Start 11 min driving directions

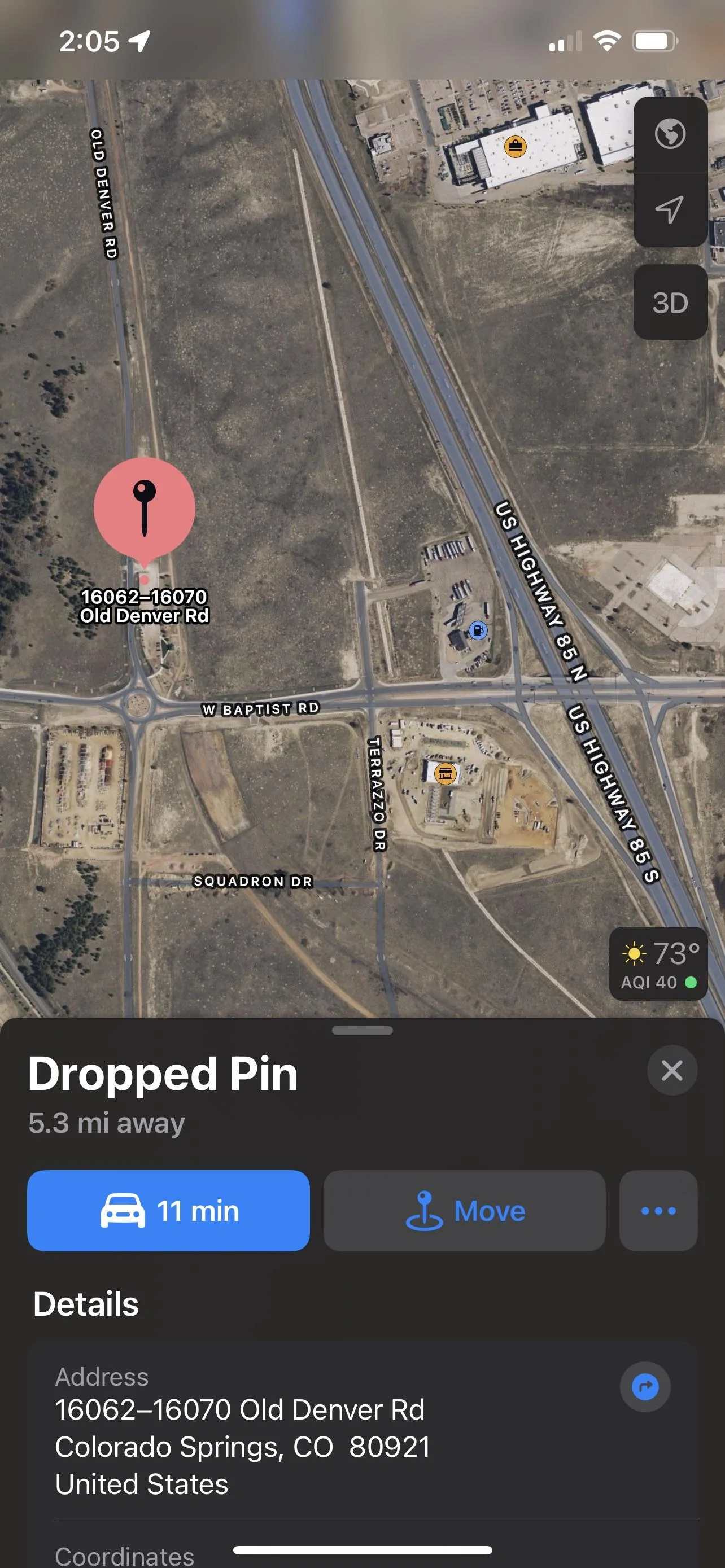point(168,1210)
